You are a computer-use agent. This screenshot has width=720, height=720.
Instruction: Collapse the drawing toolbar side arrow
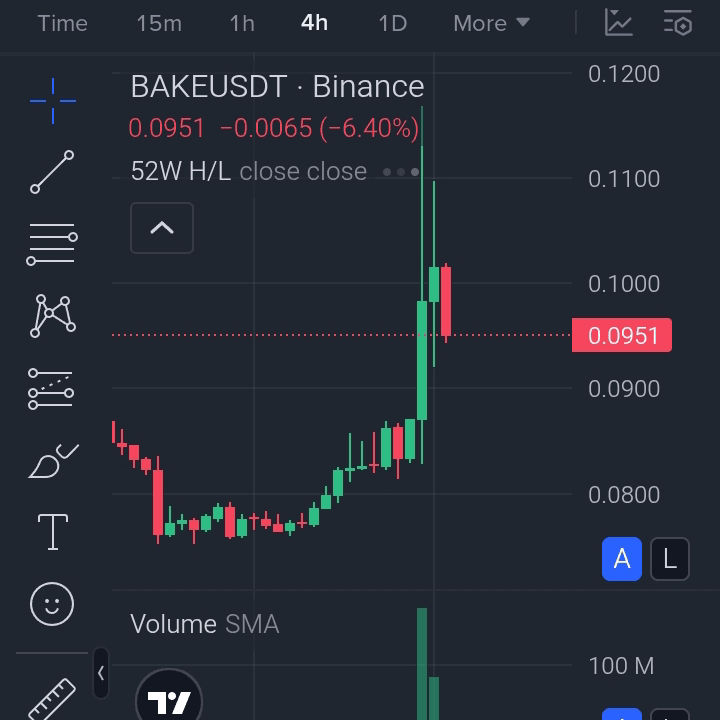(101, 673)
